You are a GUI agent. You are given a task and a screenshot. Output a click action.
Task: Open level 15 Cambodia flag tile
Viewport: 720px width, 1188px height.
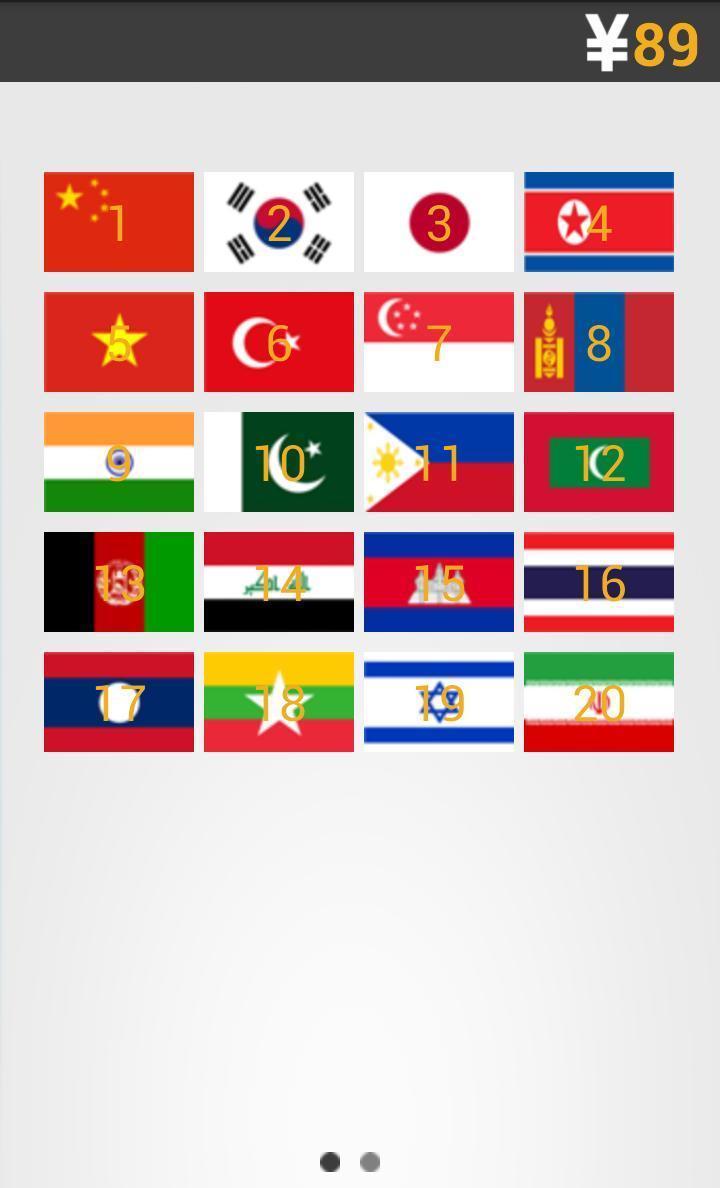tap(439, 582)
